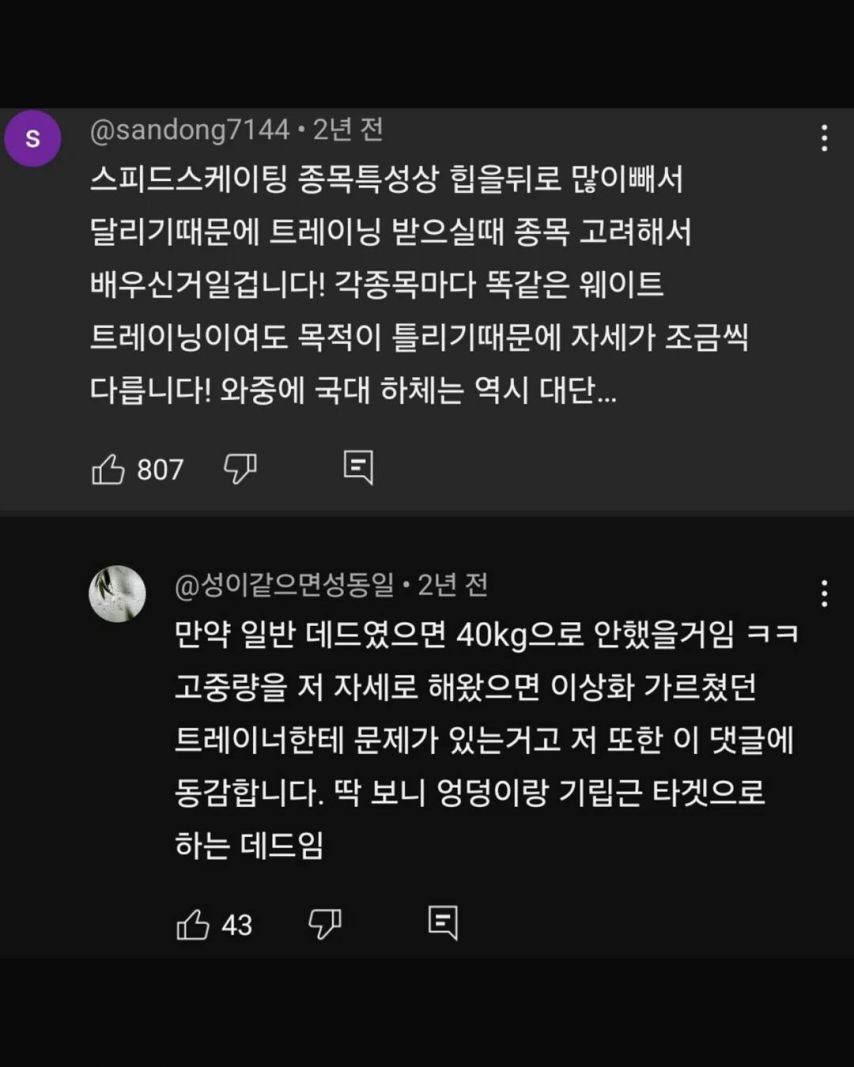Reply to @성이같으면성동일's comment
This screenshot has width=854, height=1067.
(x=443, y=922)
